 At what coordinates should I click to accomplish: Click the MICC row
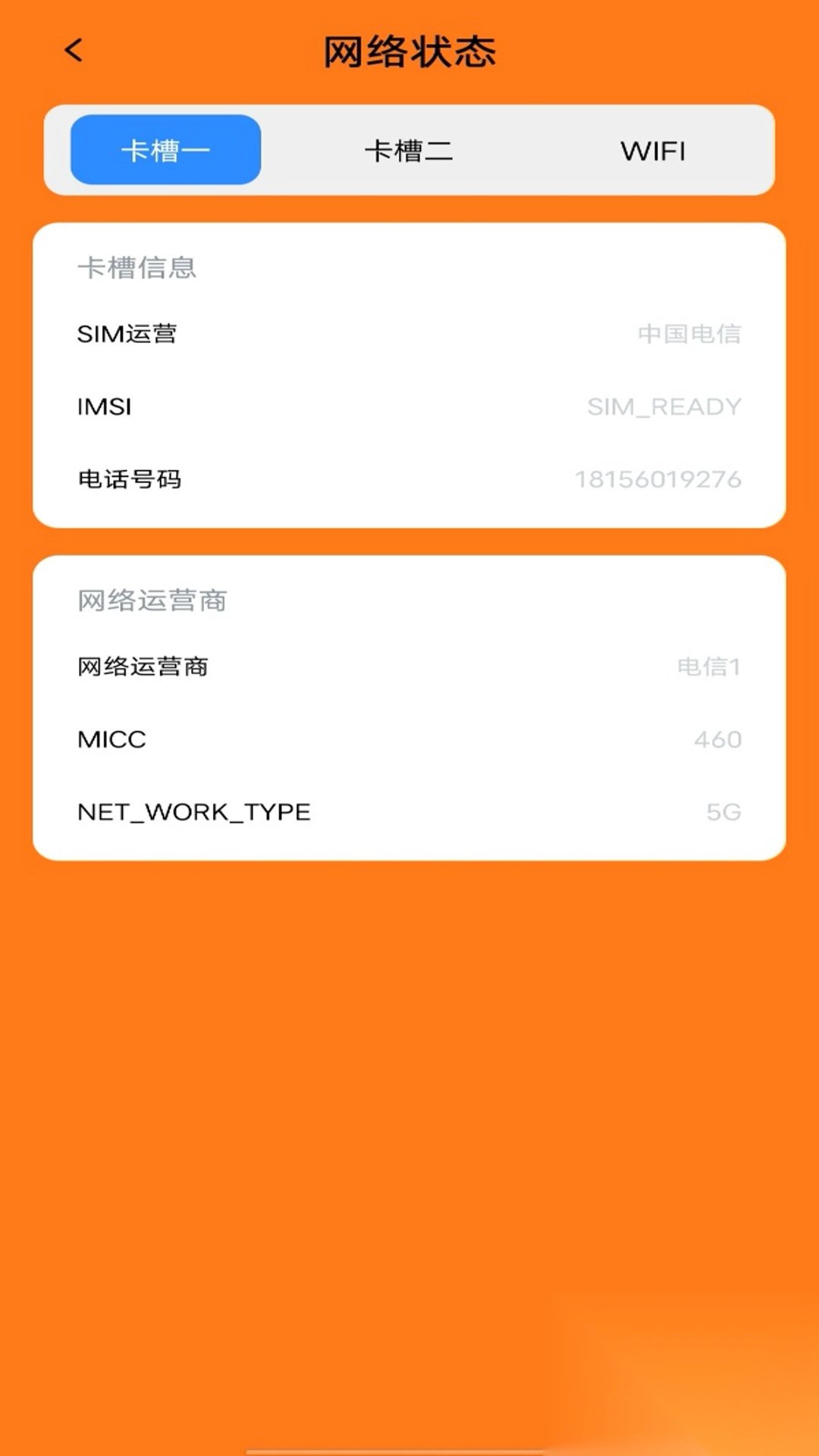[x=111, y=739]
